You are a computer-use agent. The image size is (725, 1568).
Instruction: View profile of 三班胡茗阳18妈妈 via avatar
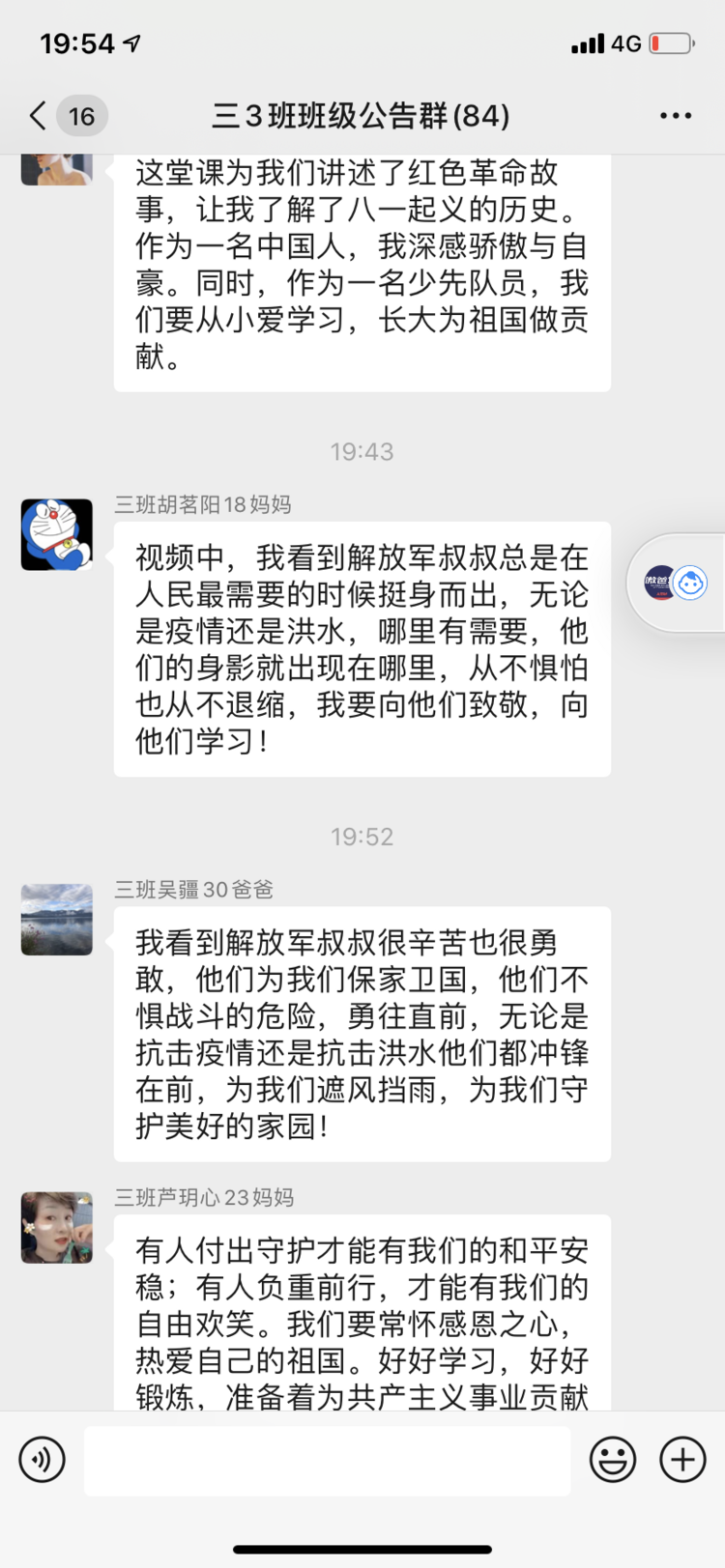(57, 534)
